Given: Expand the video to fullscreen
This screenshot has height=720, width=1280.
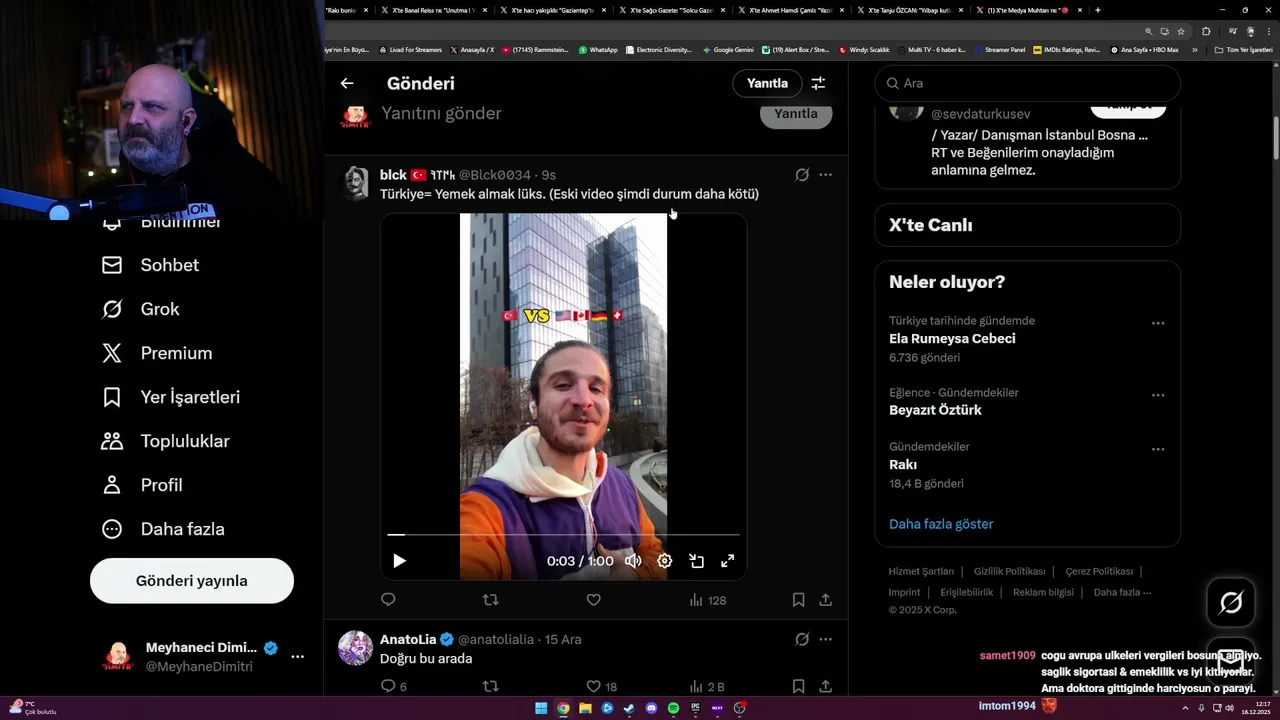Looking at the screenshot, I should [x=728, y=561].
